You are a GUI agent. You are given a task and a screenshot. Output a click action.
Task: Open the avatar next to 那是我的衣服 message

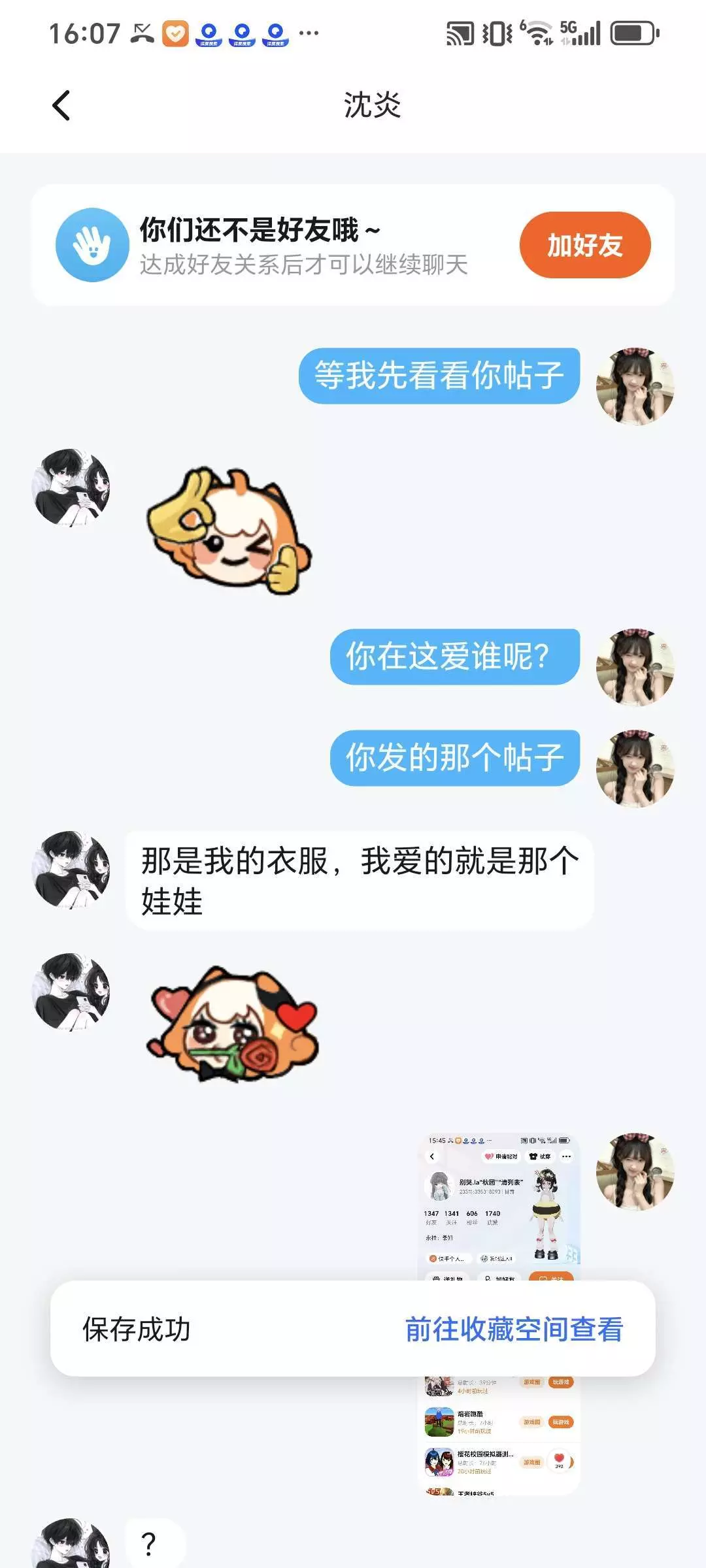pos(71,870)
